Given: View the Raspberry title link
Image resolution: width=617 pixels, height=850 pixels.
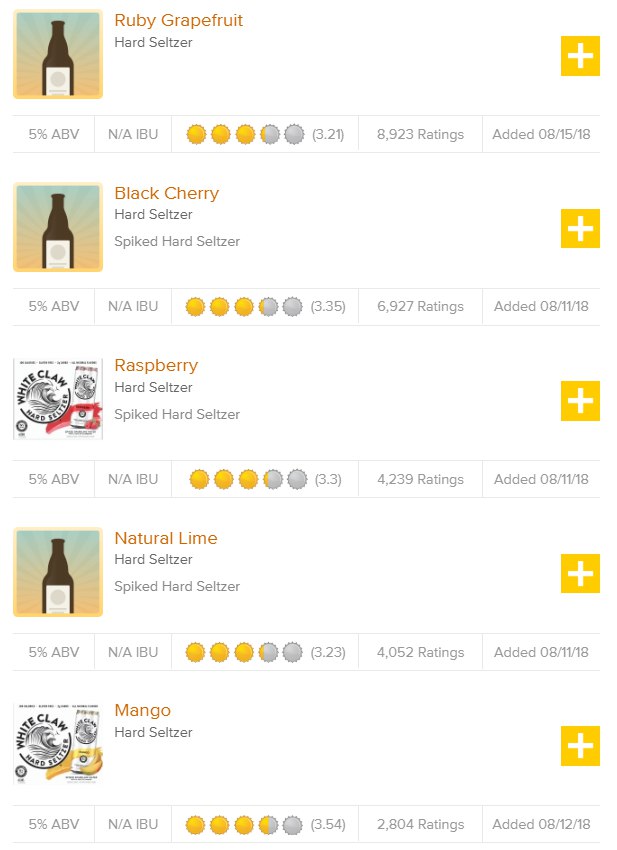Looking at the screenshot, I should point(156,365).
